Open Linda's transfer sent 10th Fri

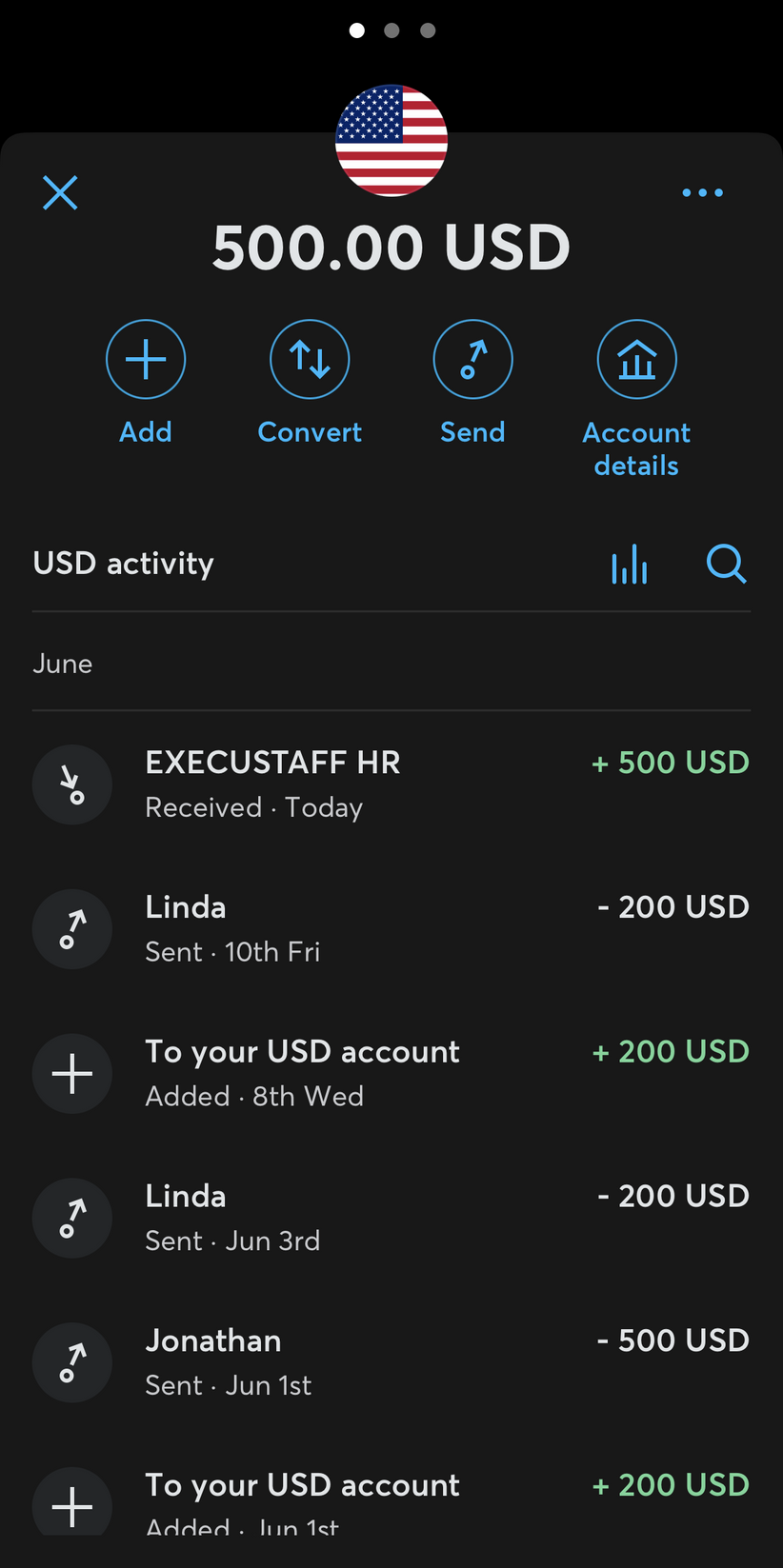point(391,929)
